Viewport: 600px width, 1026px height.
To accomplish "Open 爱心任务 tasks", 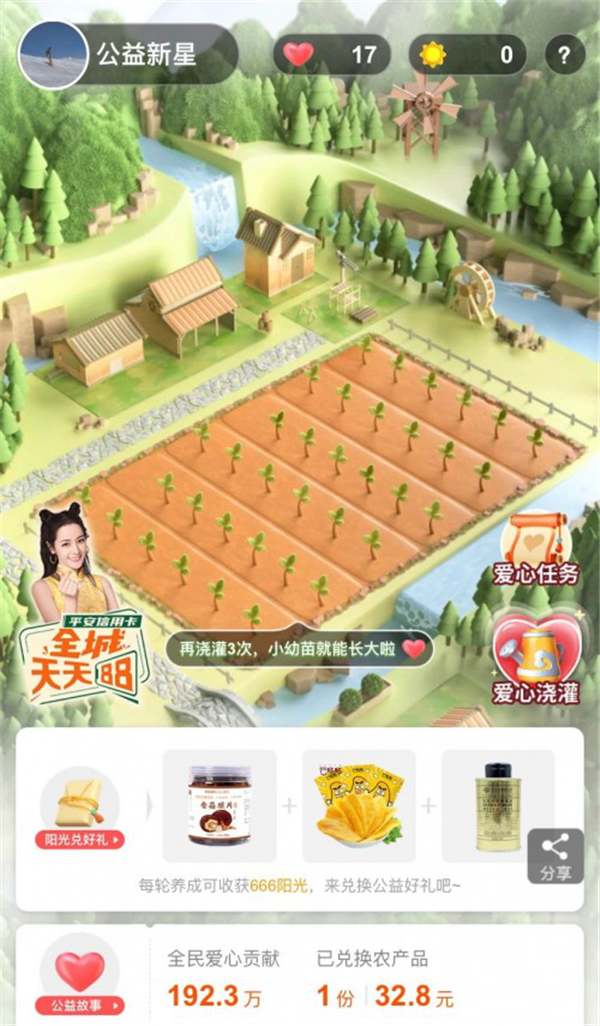I will 536,549.
